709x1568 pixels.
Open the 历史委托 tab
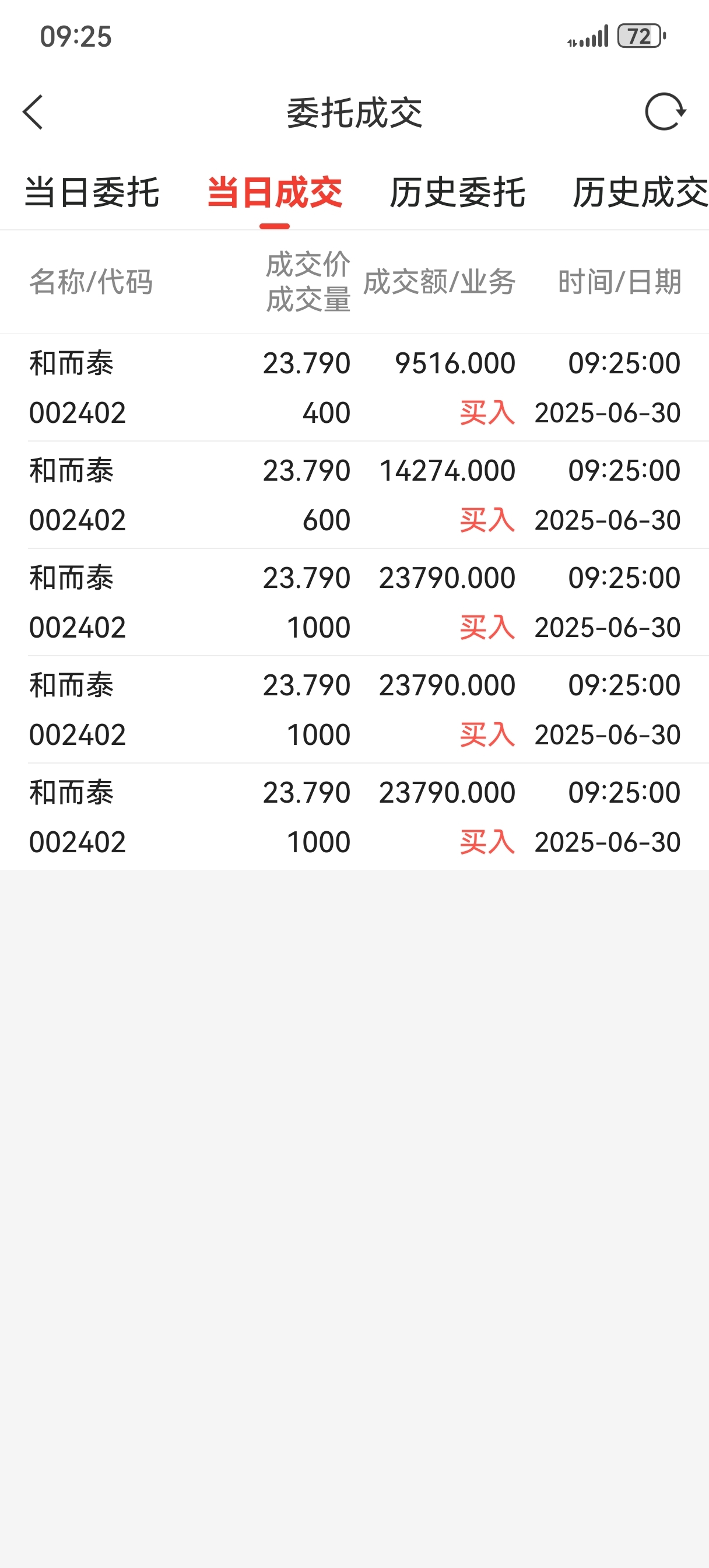tap(457, 192)
